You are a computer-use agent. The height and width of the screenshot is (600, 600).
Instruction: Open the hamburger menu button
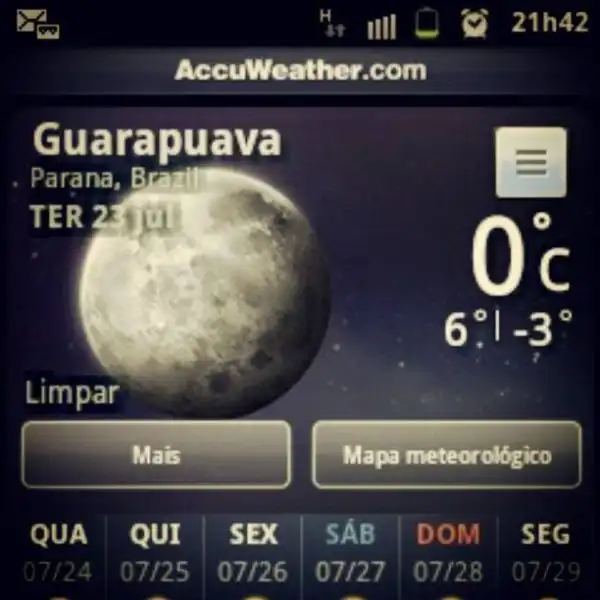click(531, 162)
